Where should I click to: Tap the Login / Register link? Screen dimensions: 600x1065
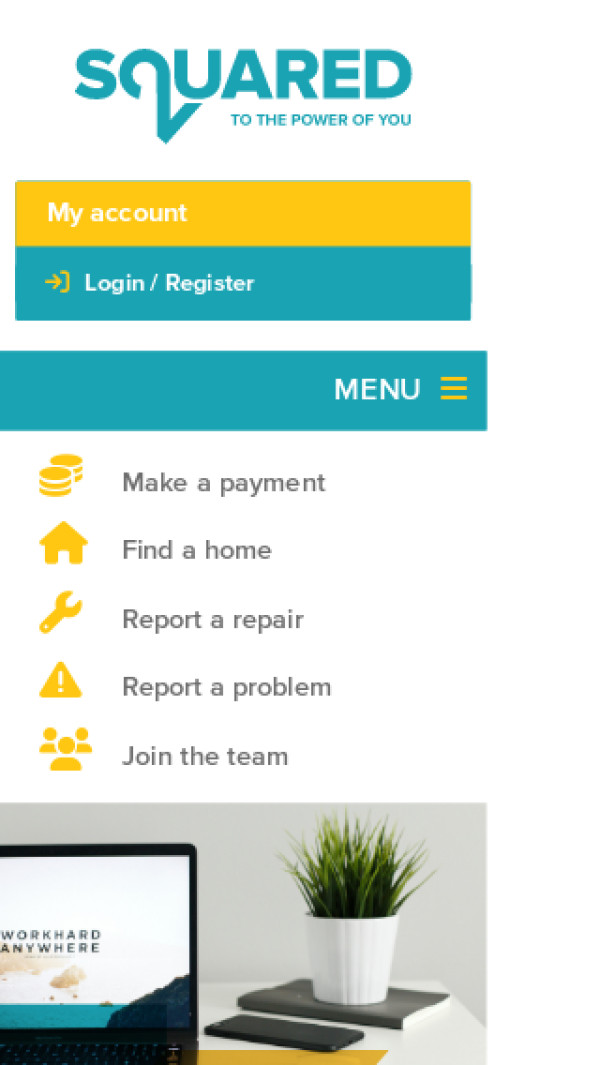pos(168,283)
